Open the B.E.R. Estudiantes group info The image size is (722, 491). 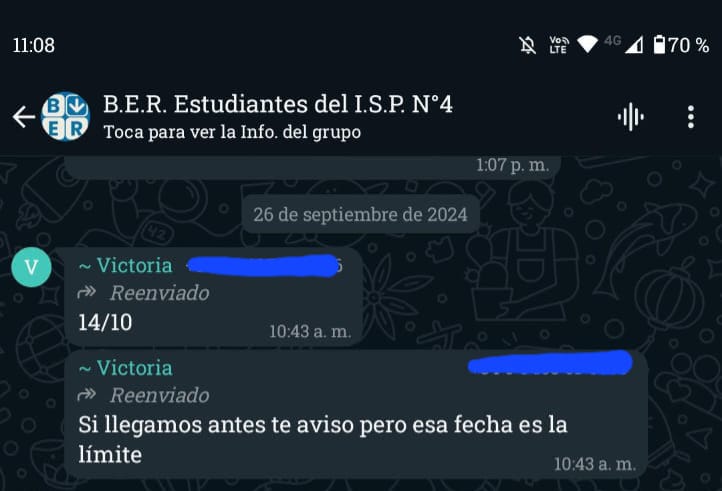coord(277,117)
